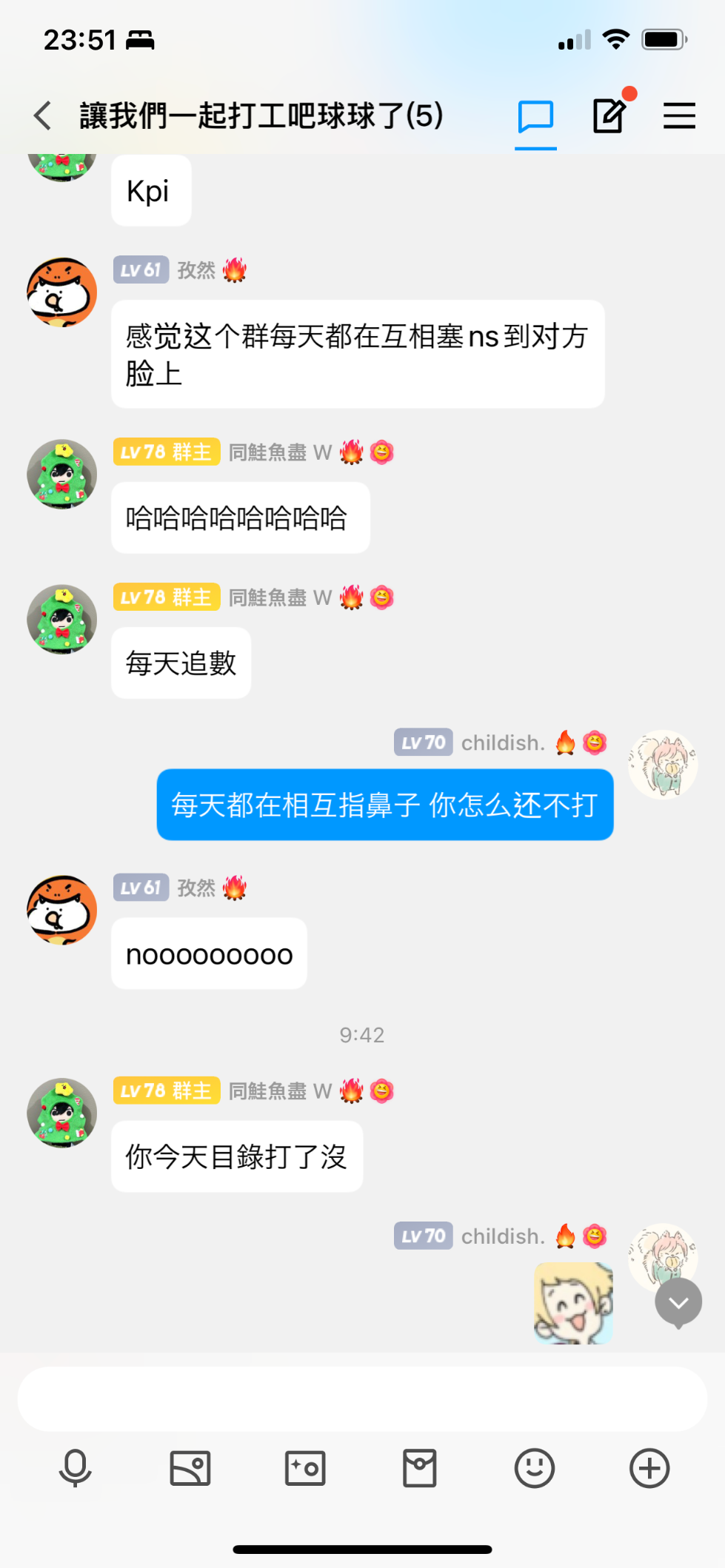Open the avatar beside the 每天追數 message

(62, 620)
